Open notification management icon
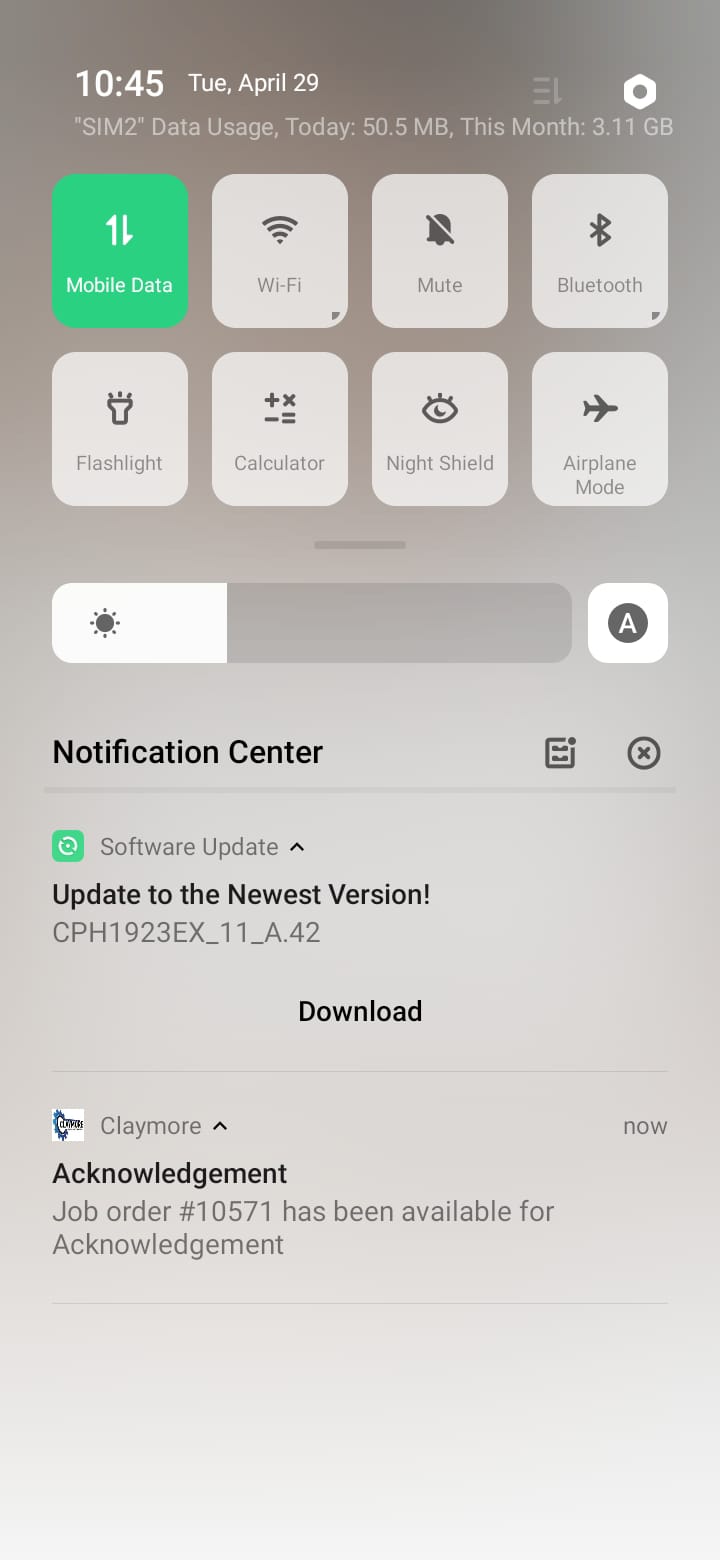 pos(560,753)
